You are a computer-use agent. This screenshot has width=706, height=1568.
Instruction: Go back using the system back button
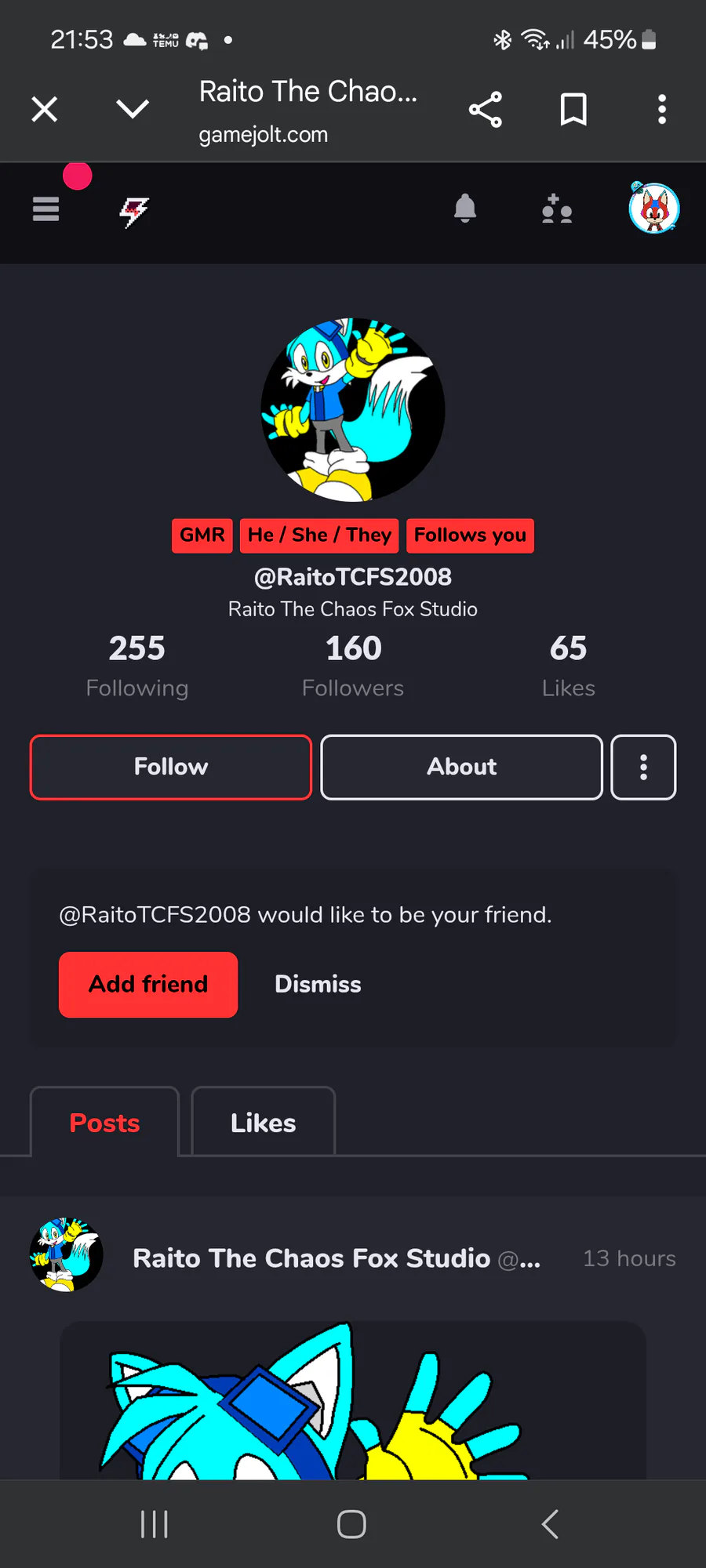550,1524
